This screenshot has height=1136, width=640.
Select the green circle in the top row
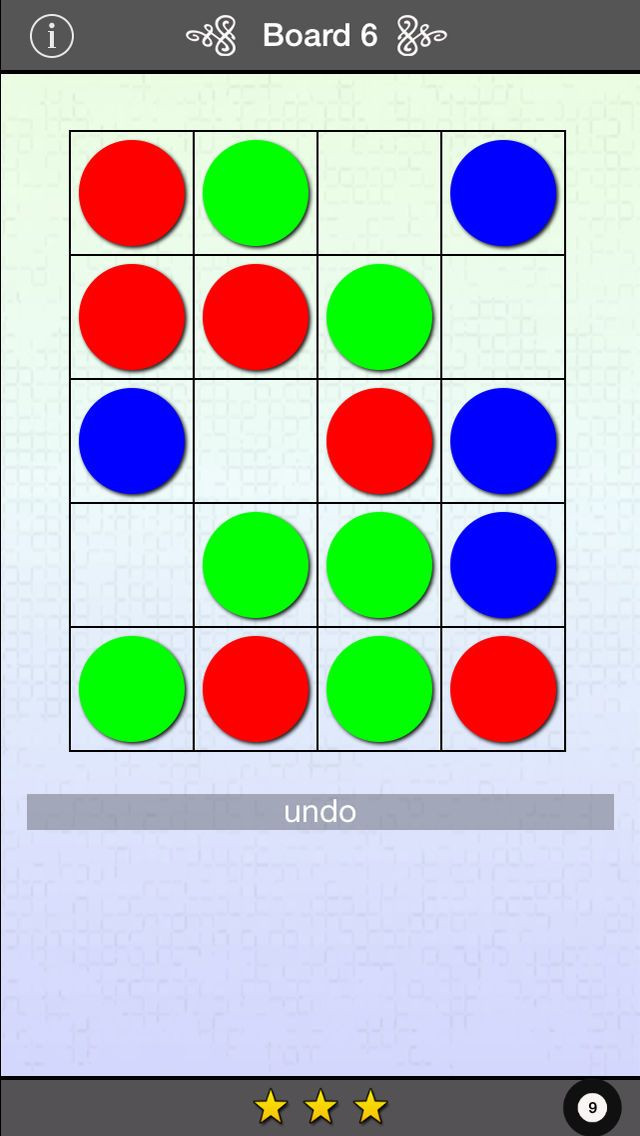(256, 193)
